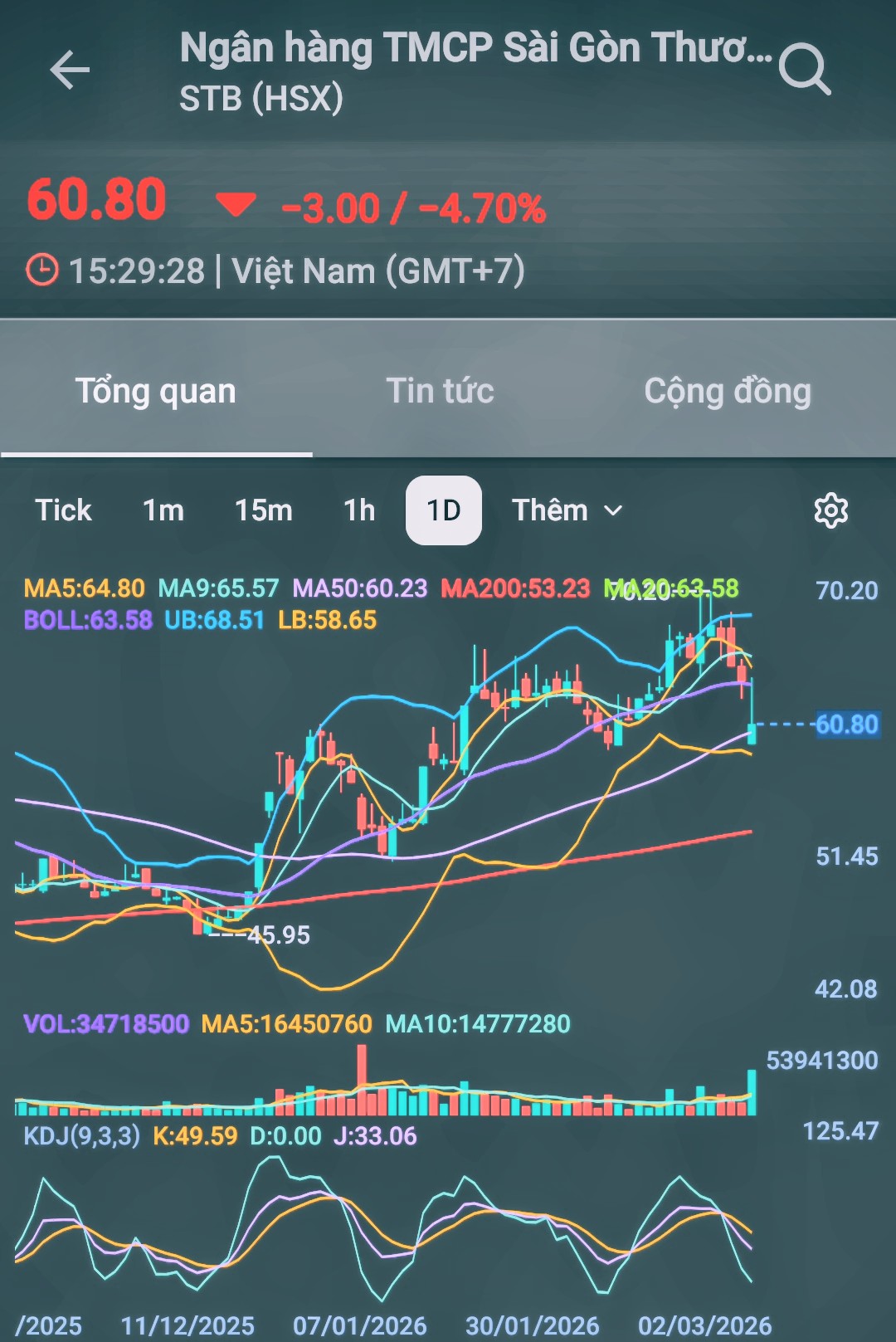
Task: Switch chart to 1h interval
Action: pos(359,510)
